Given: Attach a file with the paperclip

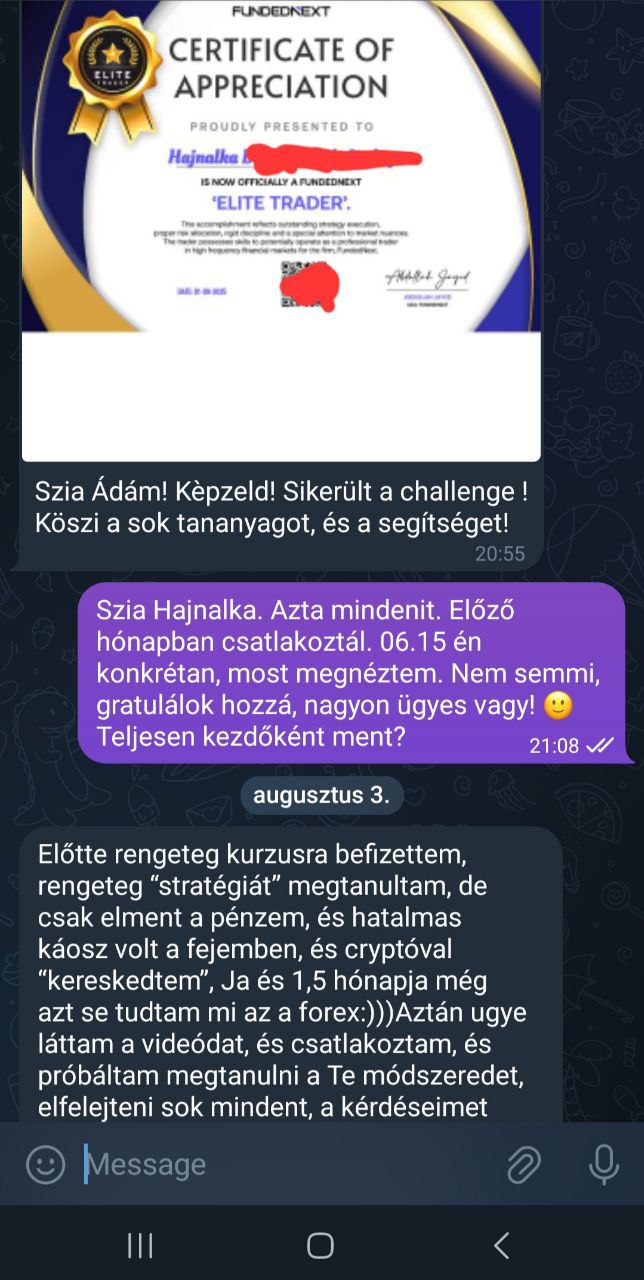Looking at the screenshot, I should click(523, 1165).
